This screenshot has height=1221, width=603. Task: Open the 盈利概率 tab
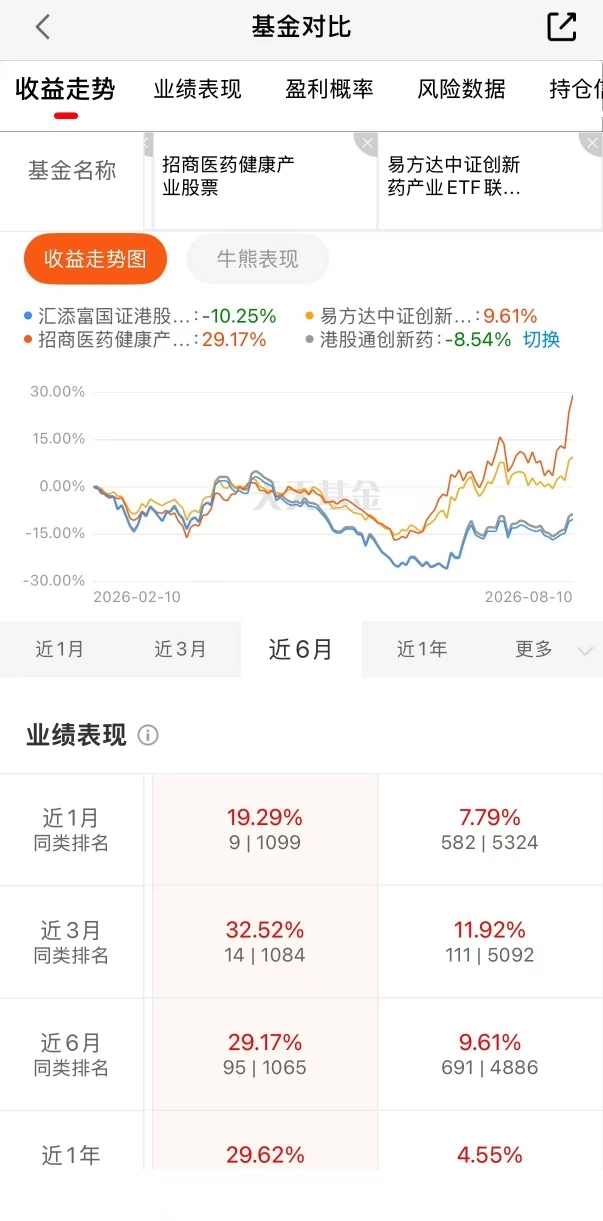click(330, 89)
